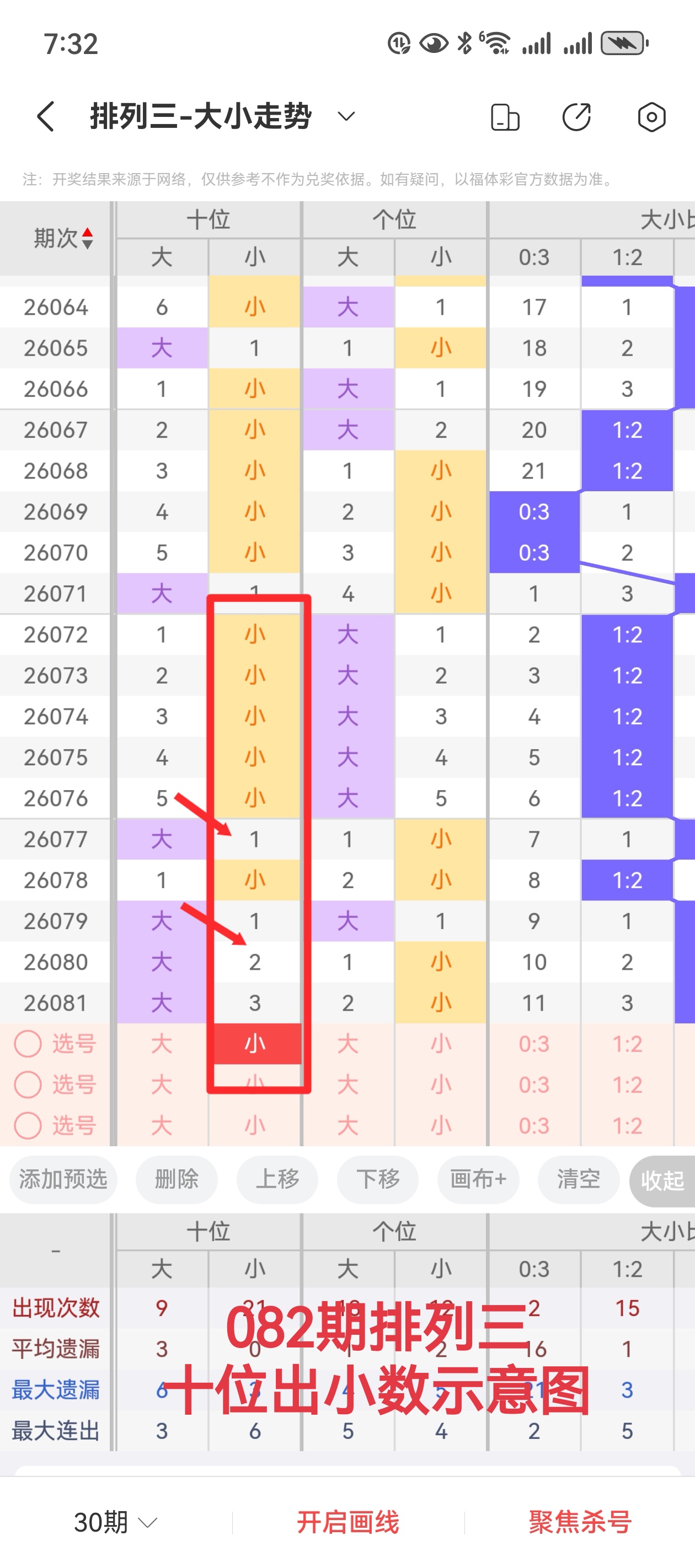
Task: Select the highlighted red 小 cell under 十位
Action: click(x=255, y=1044)
